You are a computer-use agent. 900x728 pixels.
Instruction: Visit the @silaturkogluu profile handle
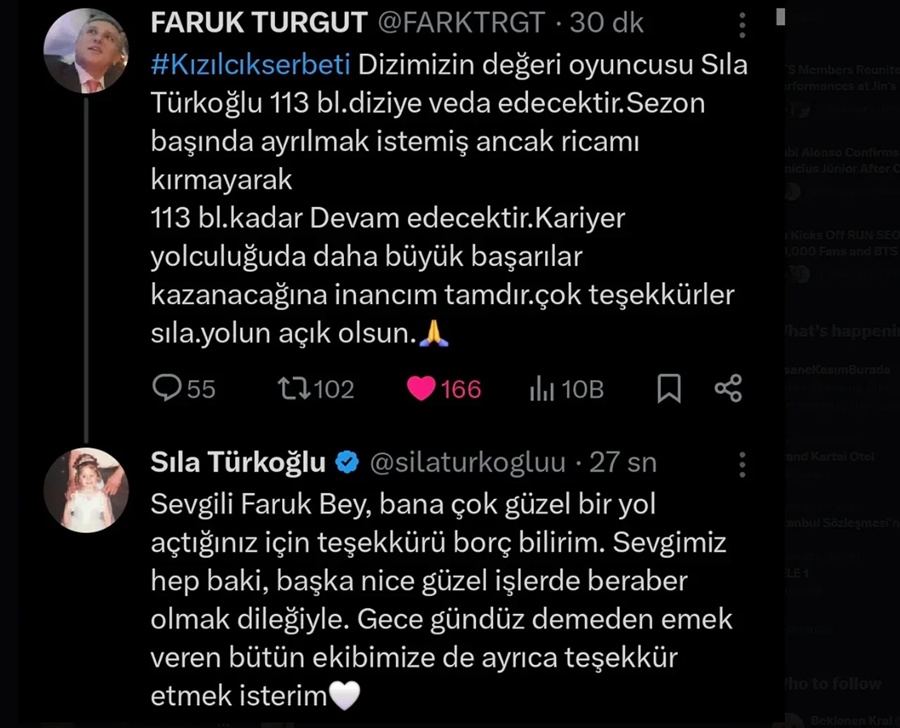[467, 463]
